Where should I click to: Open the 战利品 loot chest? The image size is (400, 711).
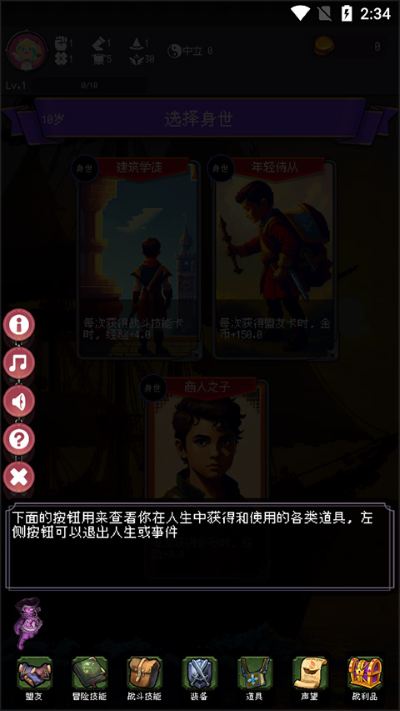point(365,678)
